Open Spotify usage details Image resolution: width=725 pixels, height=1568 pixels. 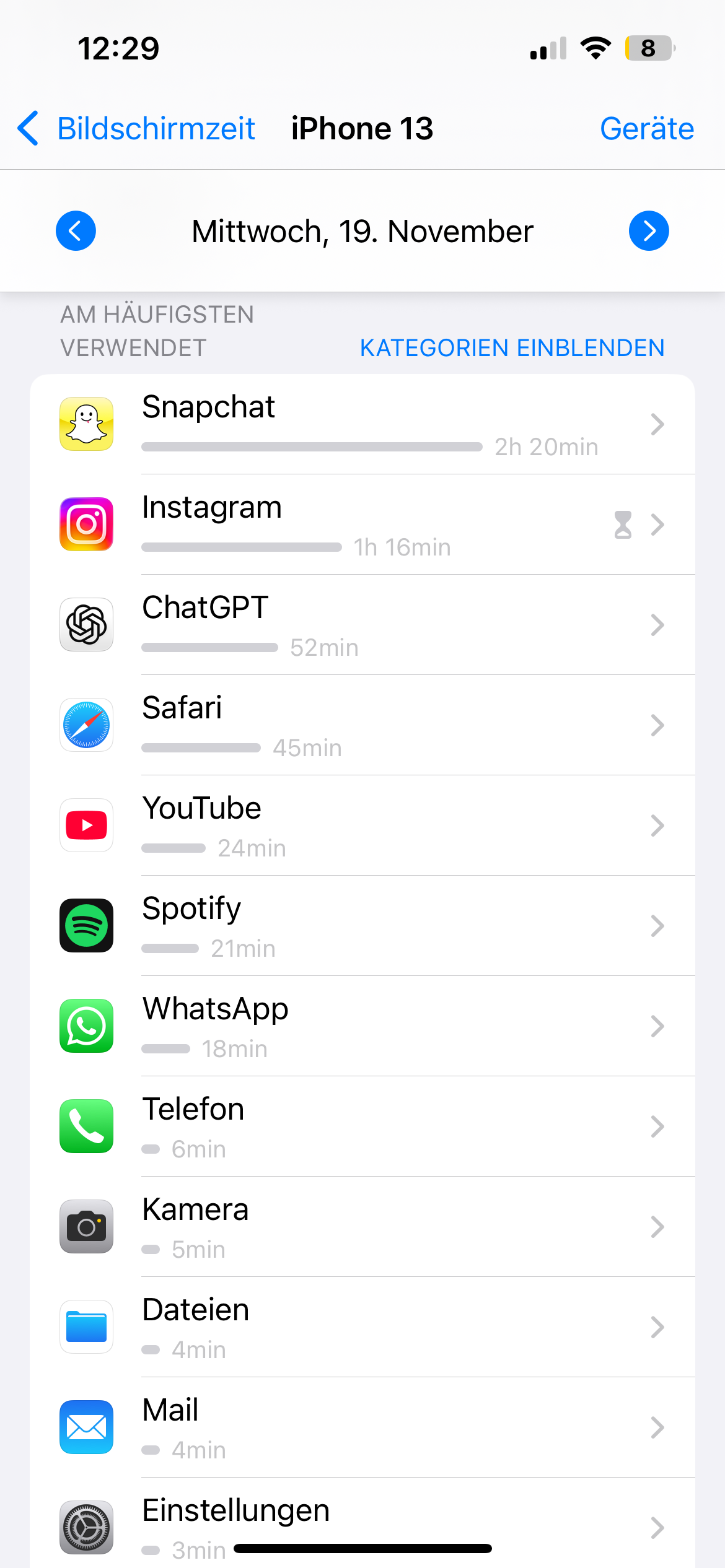click(362, 926)
